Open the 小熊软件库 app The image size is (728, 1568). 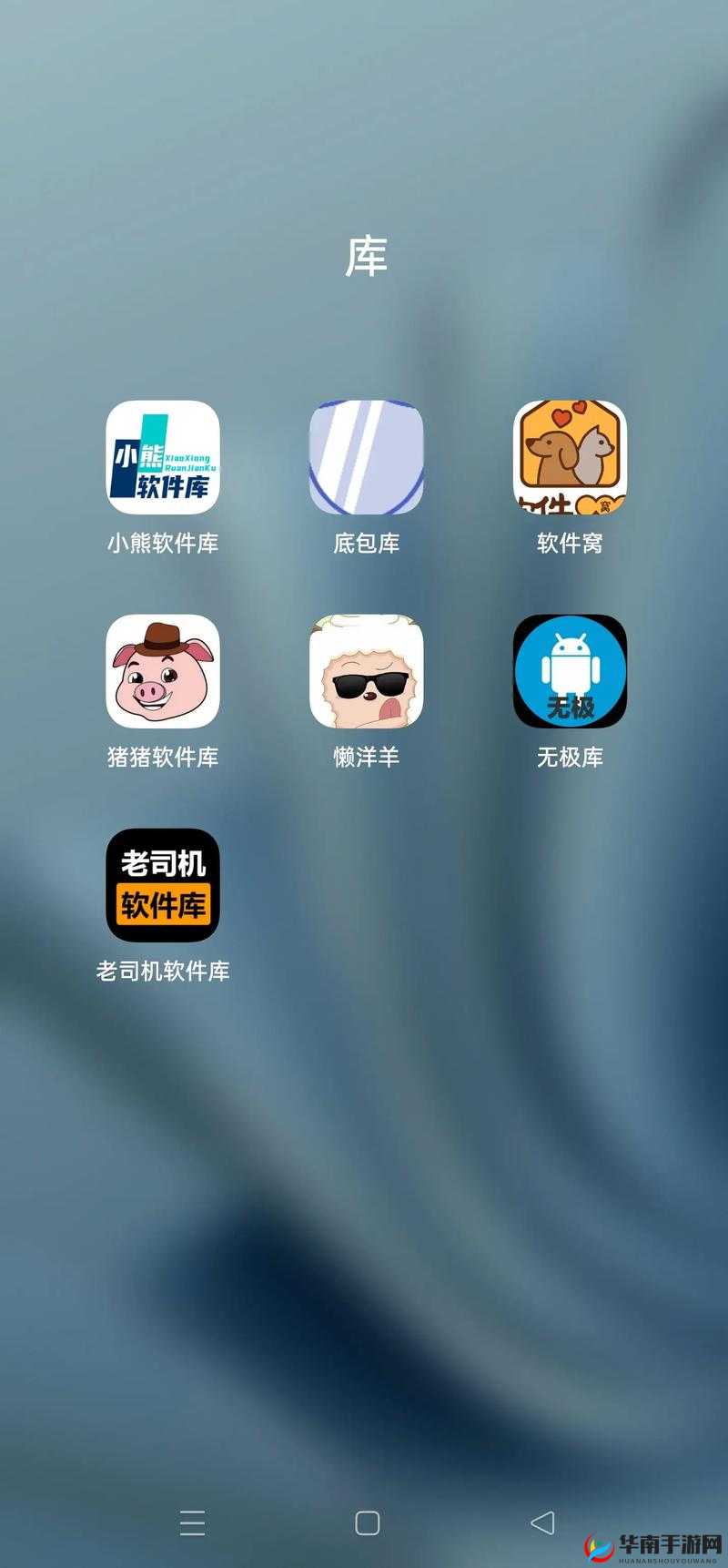click(x=163, y=458)
